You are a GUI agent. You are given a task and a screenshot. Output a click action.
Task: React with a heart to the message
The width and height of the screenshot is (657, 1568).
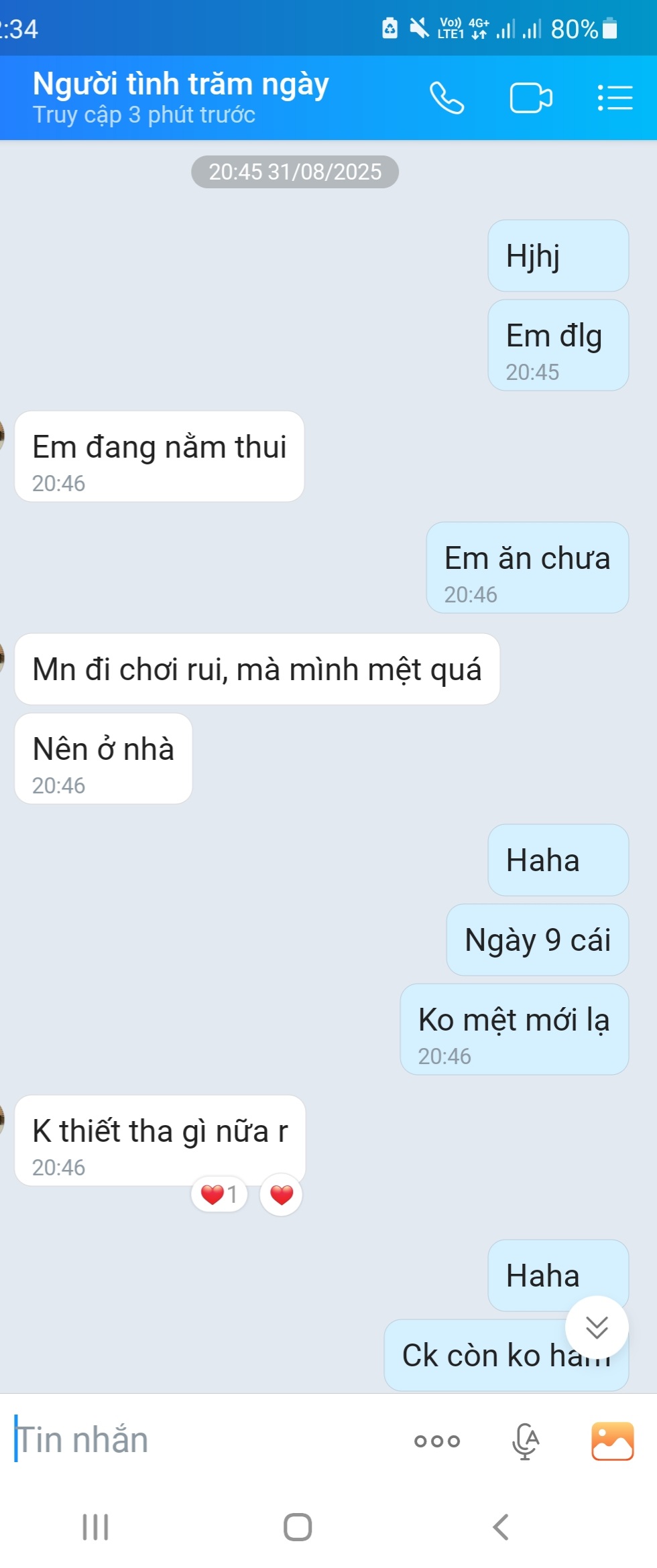(x=282, y=1194)
